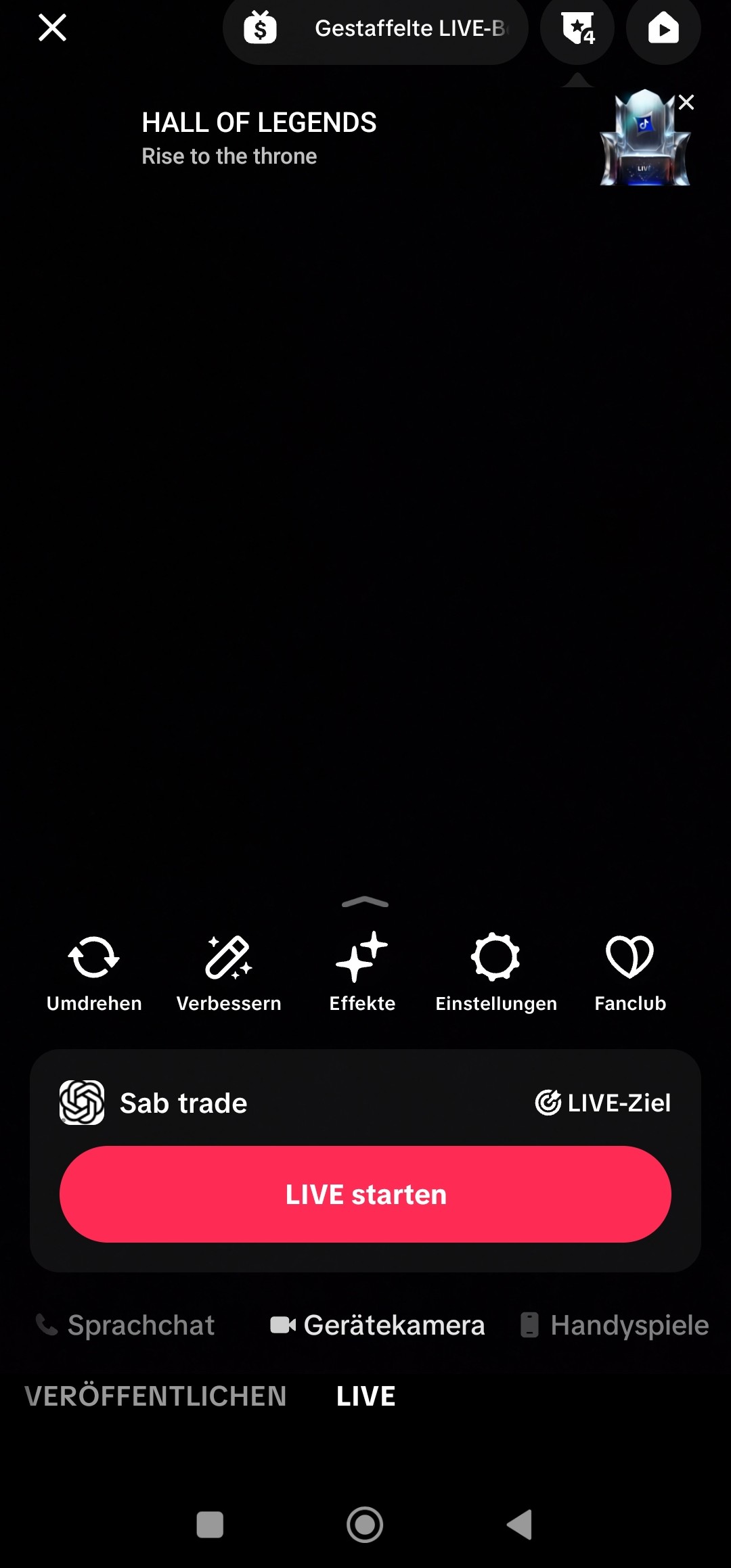The height and width of the screenshot is (1568, 731).
Task: Select Handyspiele mode
Action: (615, 1325)
